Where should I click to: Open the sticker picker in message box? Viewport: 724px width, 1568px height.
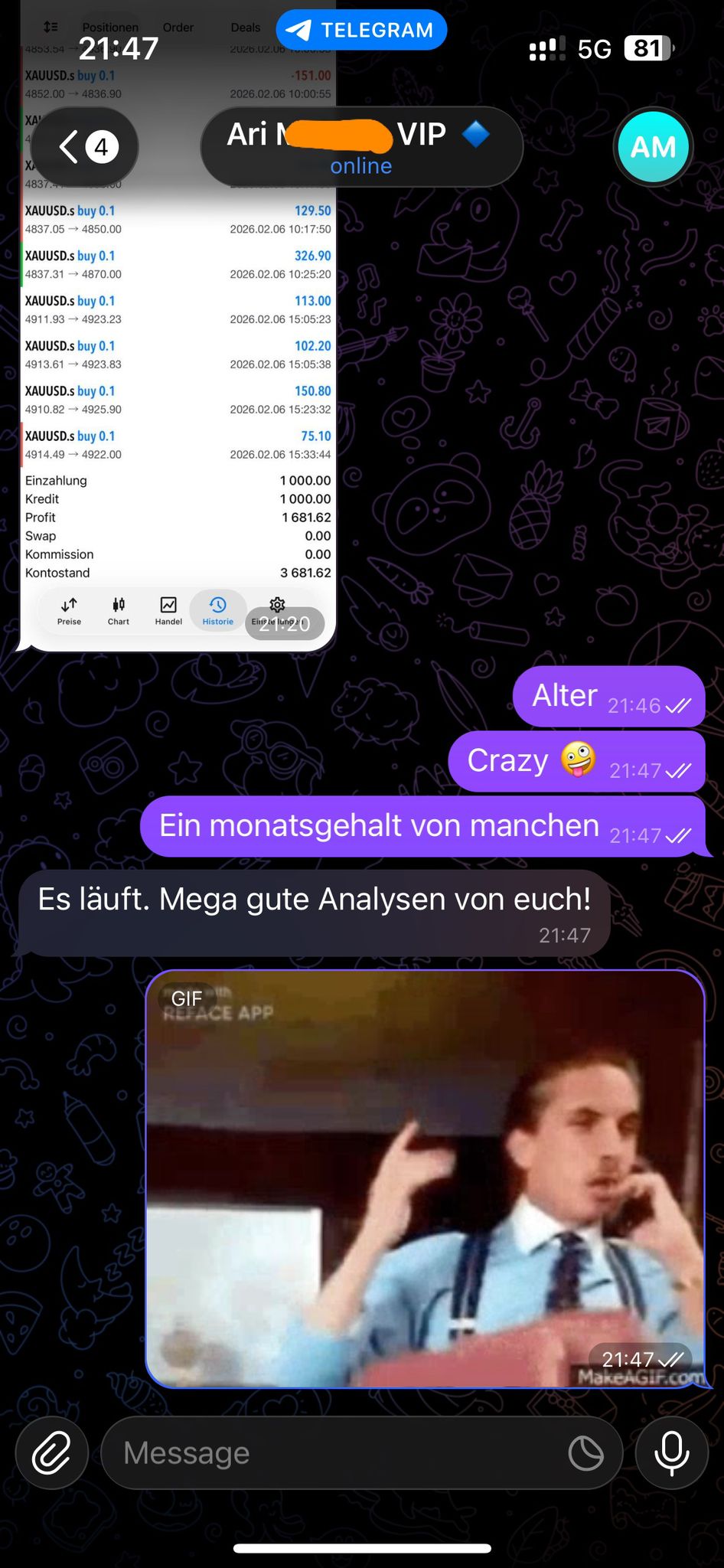click(586, 1452)
